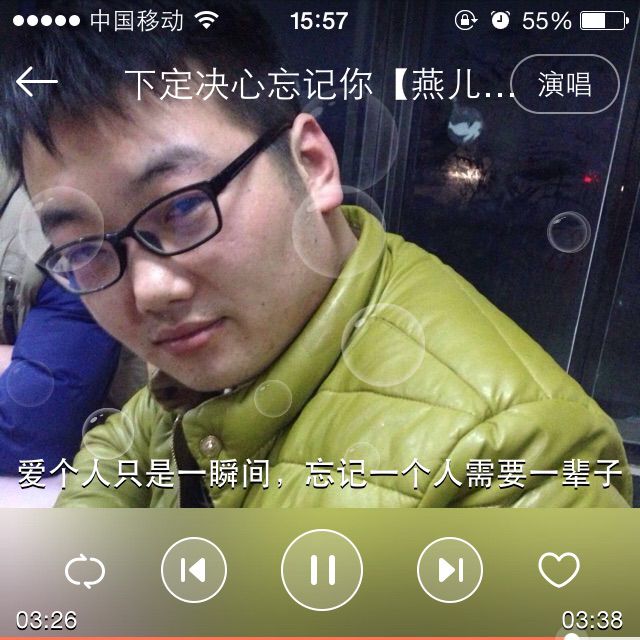Skip to the previous track

pos(193,570)
